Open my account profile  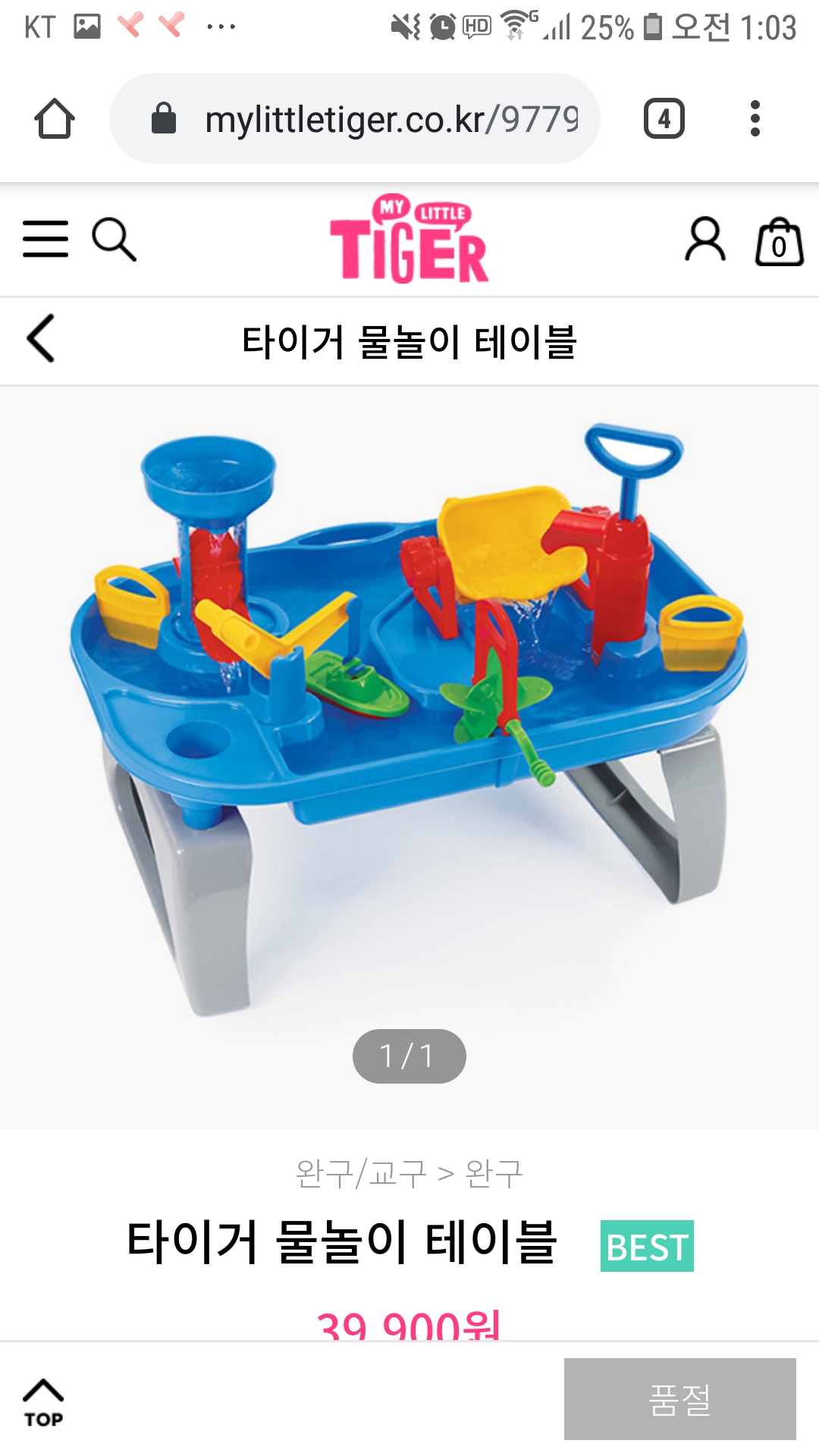pos(705,240)
